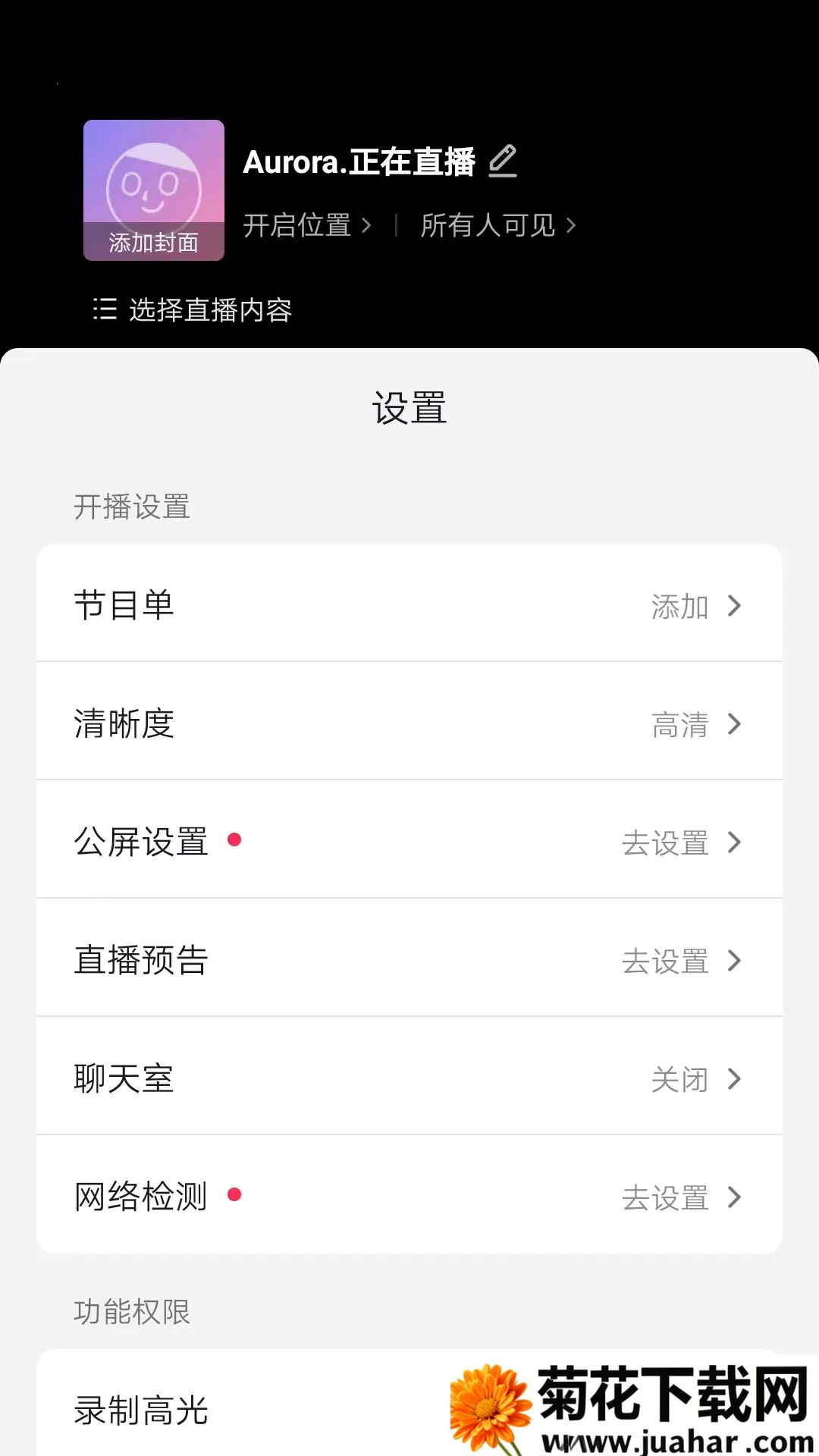Open 开启位置 location option
Image resolution: width=819 pixels, height=1456 pixels.
point(306,225)
